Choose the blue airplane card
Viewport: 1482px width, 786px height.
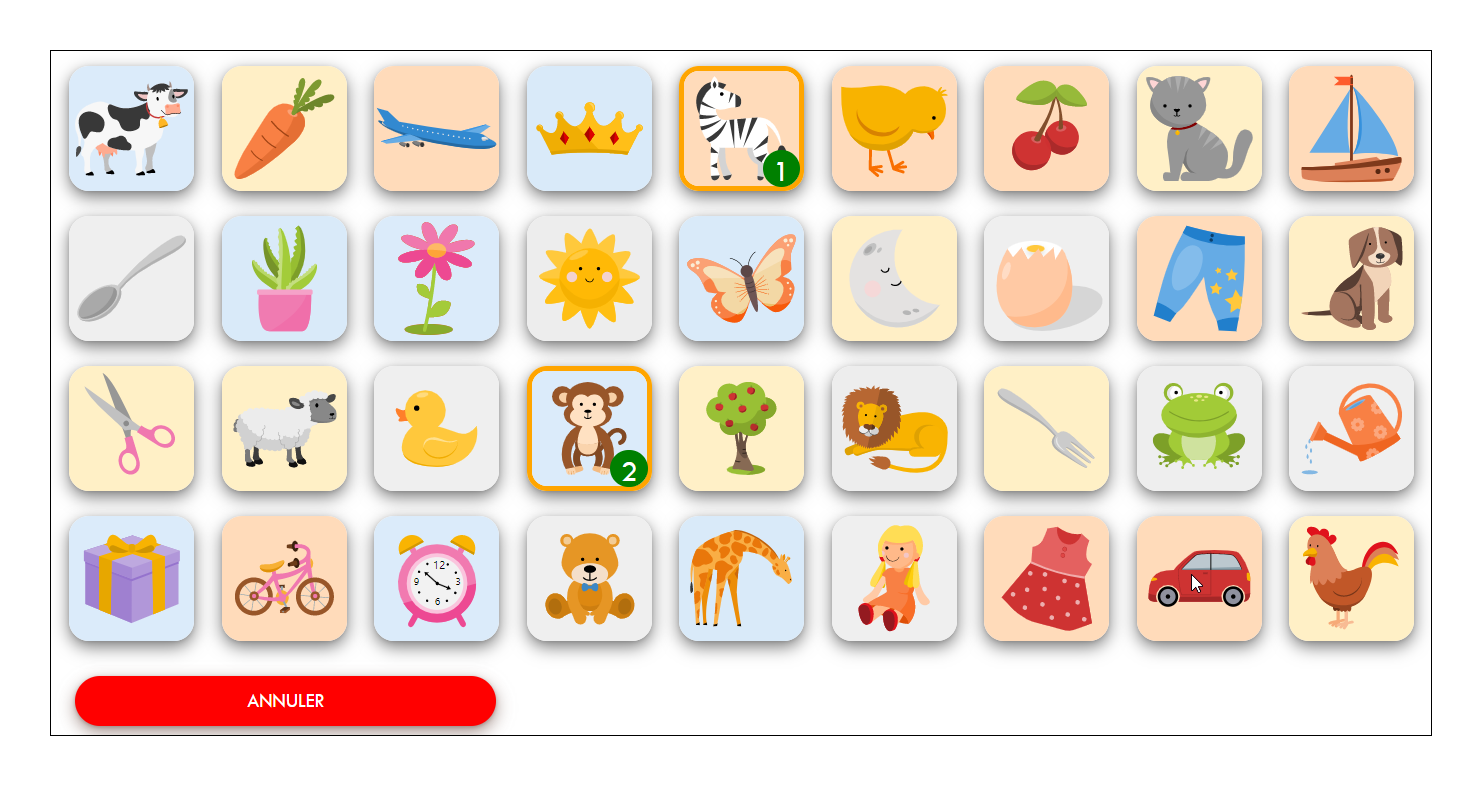point(436,129)
